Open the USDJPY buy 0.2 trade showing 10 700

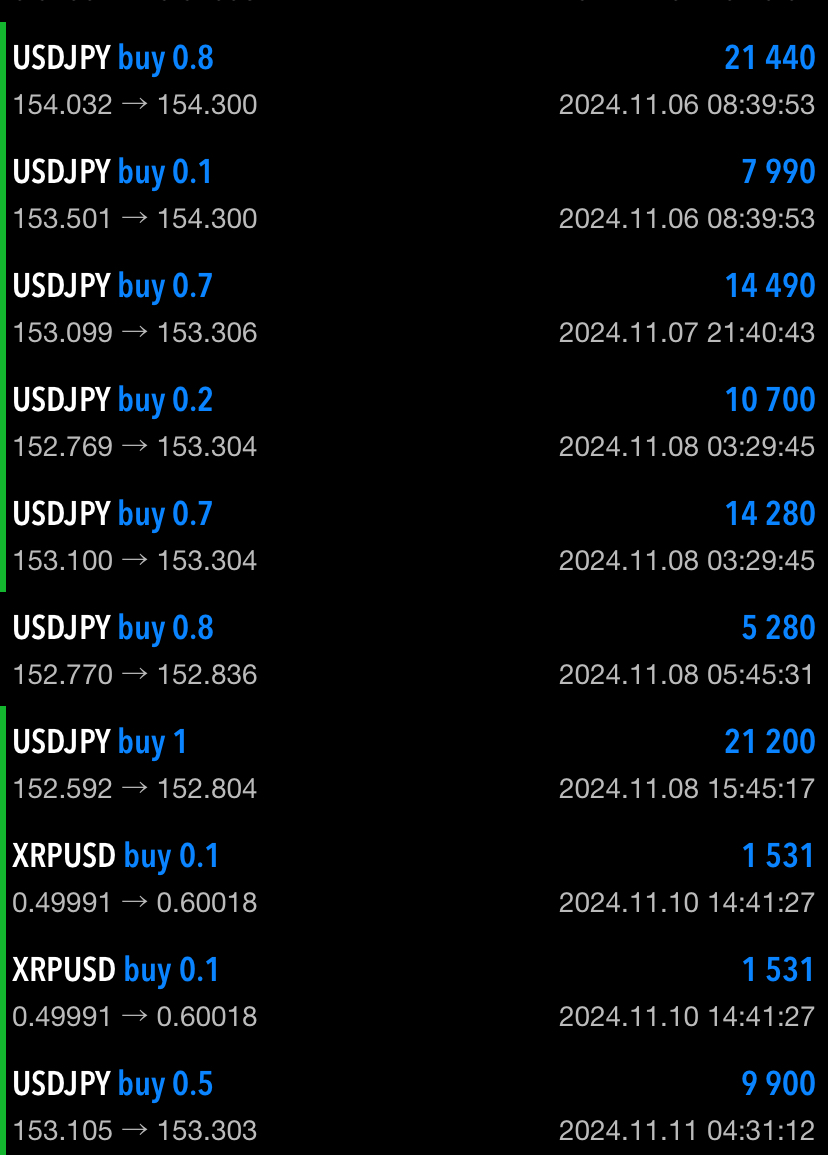tap(414, 422)
